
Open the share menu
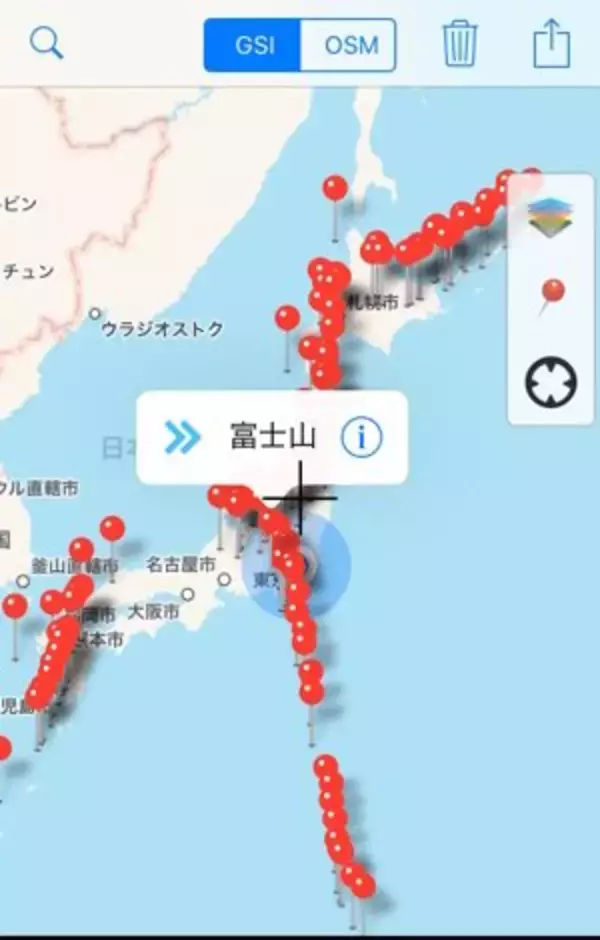coord(551,45)
